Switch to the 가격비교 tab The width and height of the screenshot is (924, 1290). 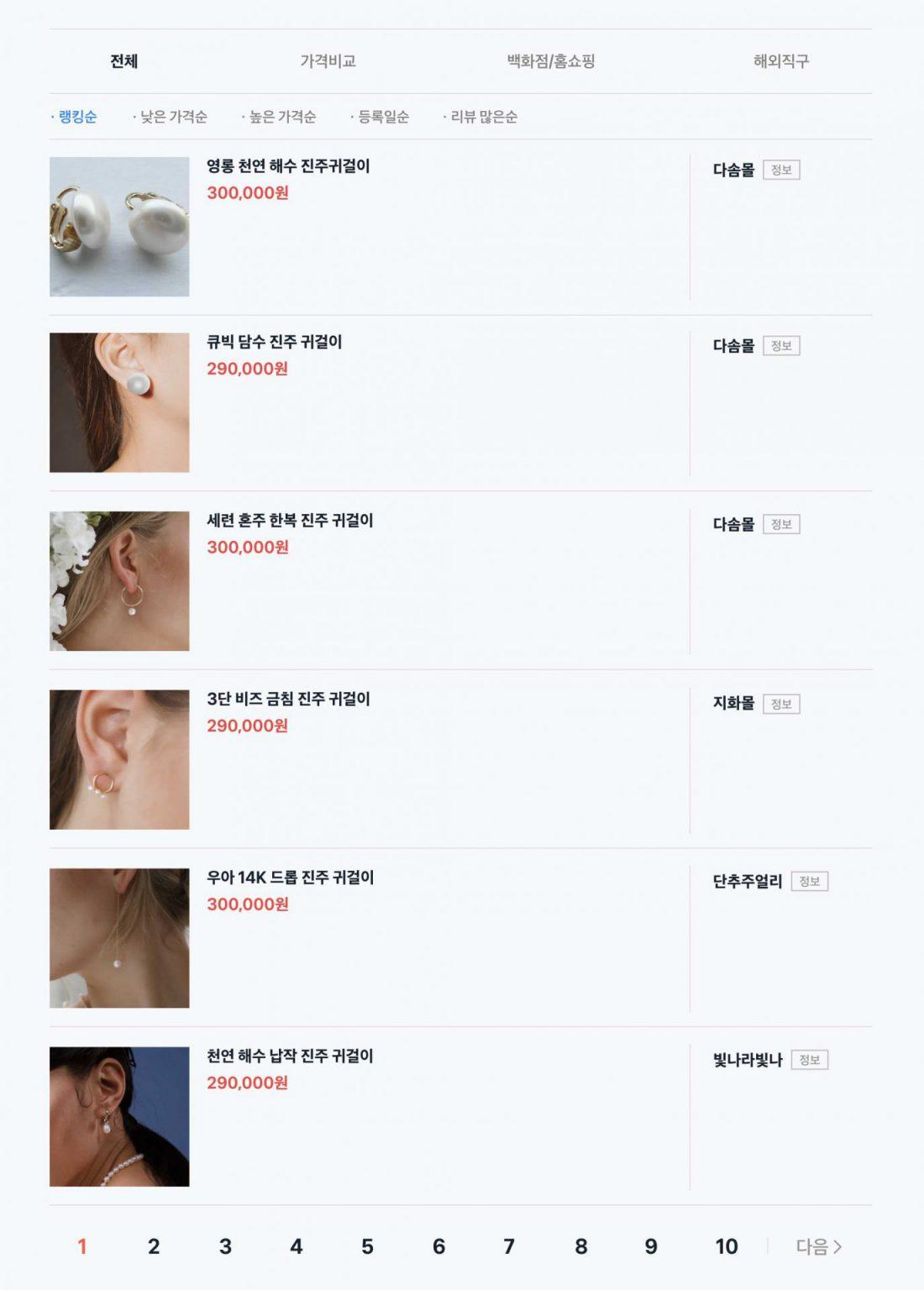(x=328, y=61)
